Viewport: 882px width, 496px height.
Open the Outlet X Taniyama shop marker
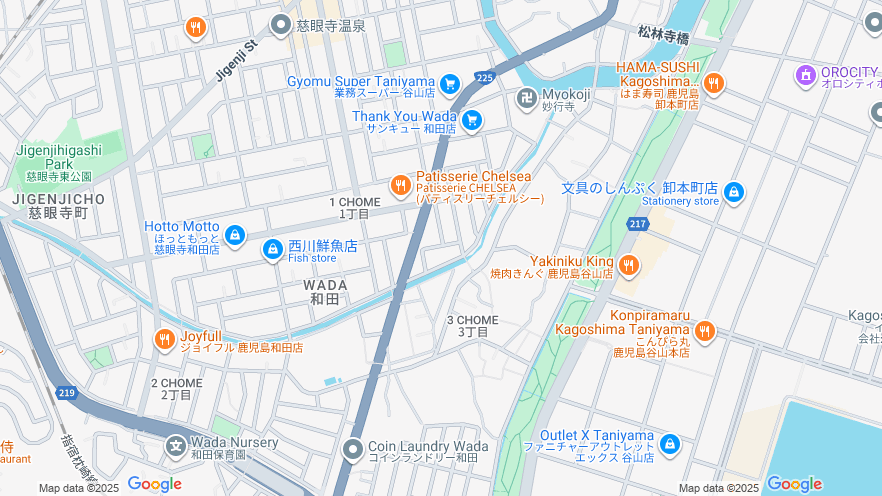(669, 443)
